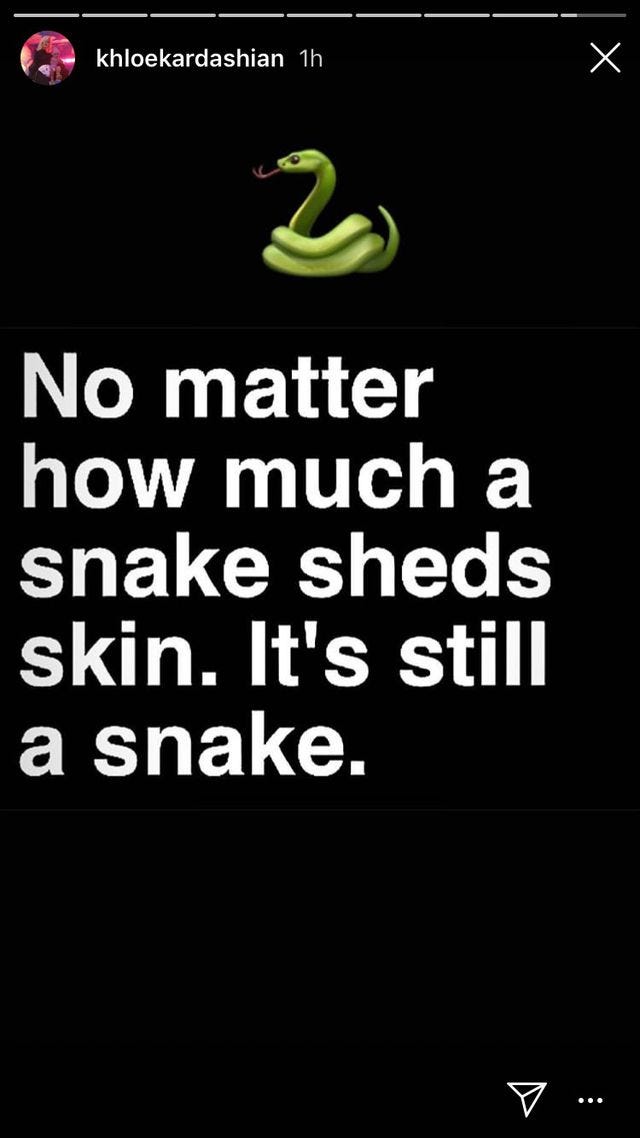Viewport: 640px width, 1138px height.
Task: Open khloekardashian's profile picture
Action: point(47,58)
